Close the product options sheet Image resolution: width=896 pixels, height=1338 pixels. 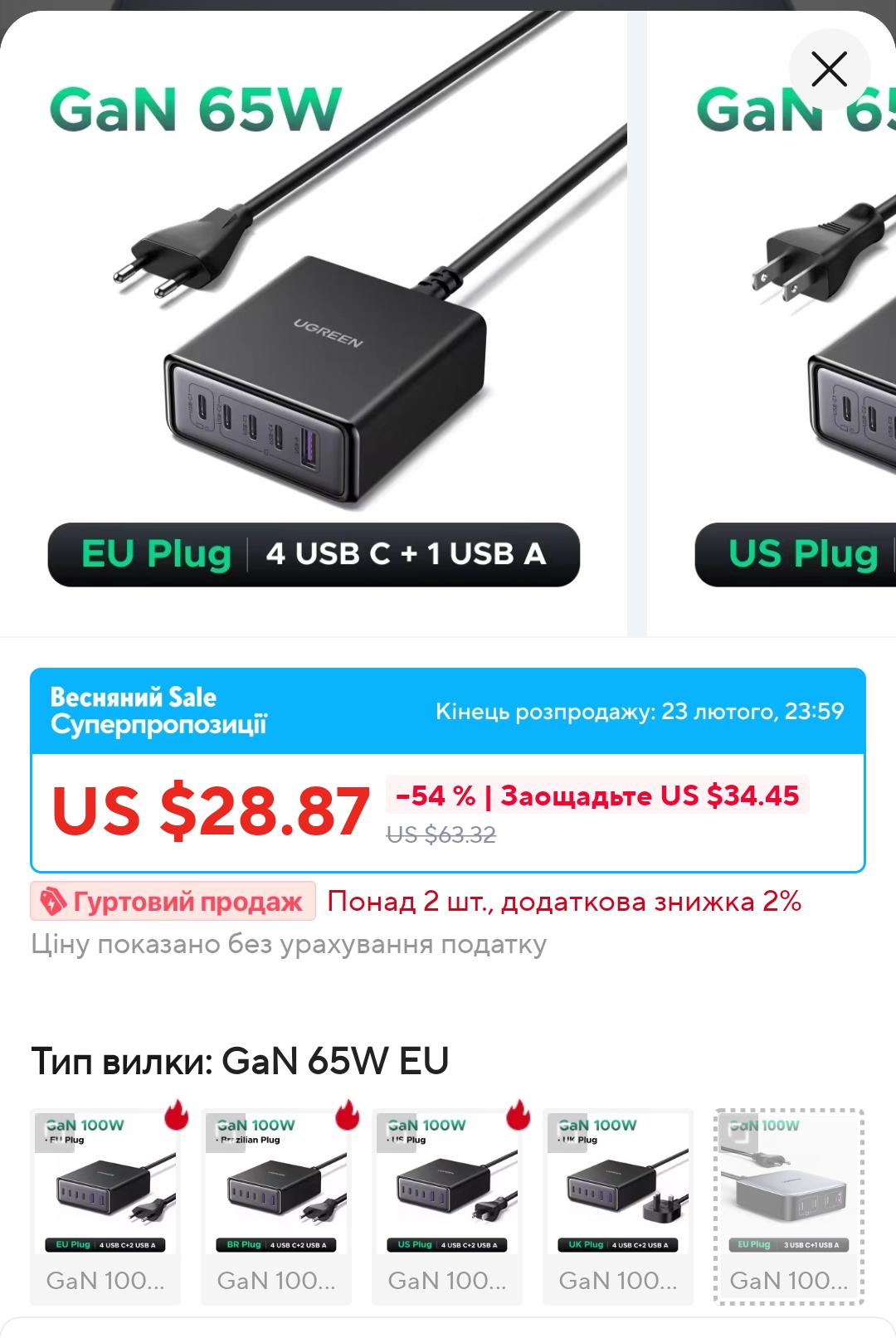click(829, 69)
